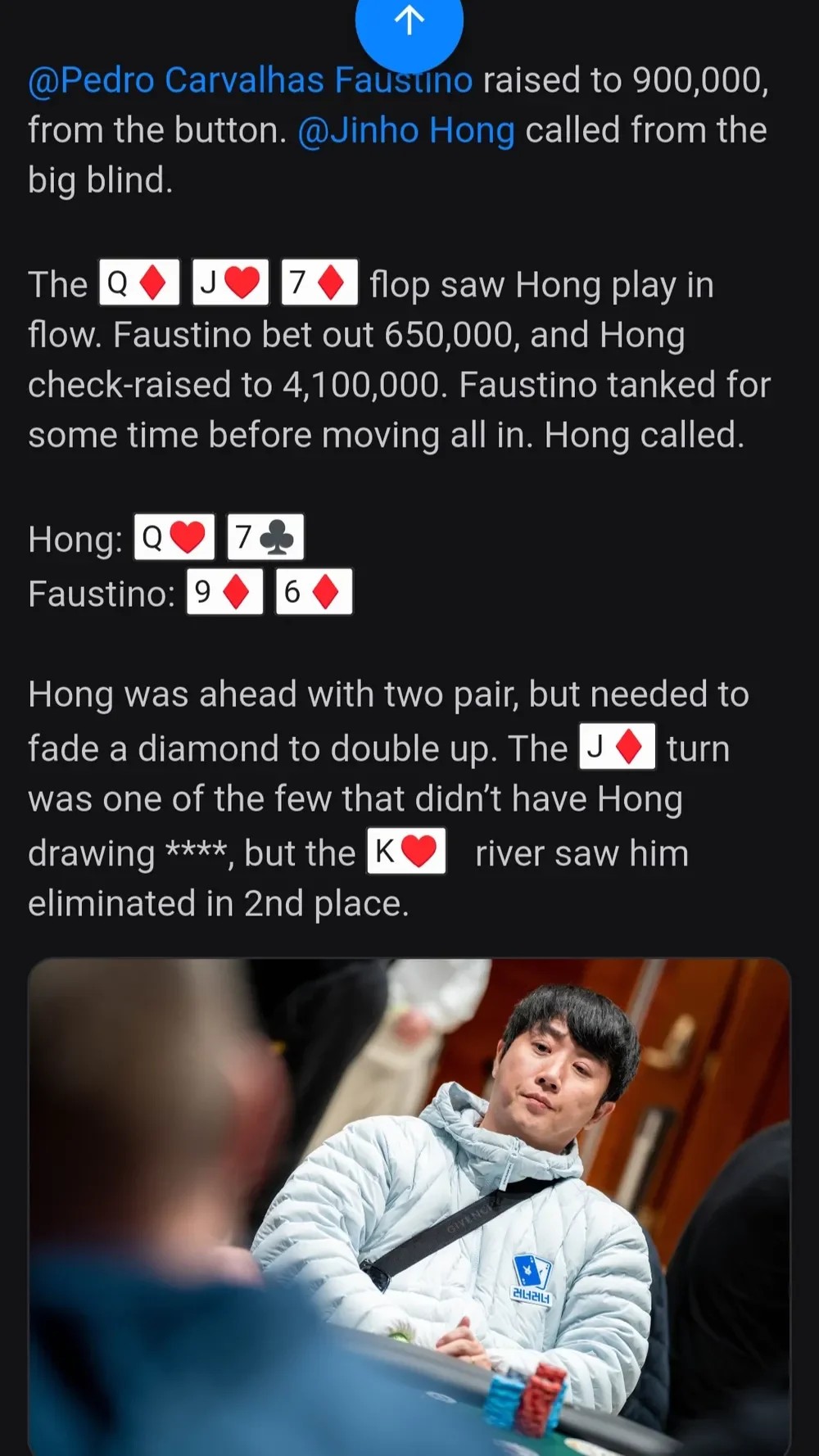
Task: Open @Jinho Hong player link
Action: [405, 131]
